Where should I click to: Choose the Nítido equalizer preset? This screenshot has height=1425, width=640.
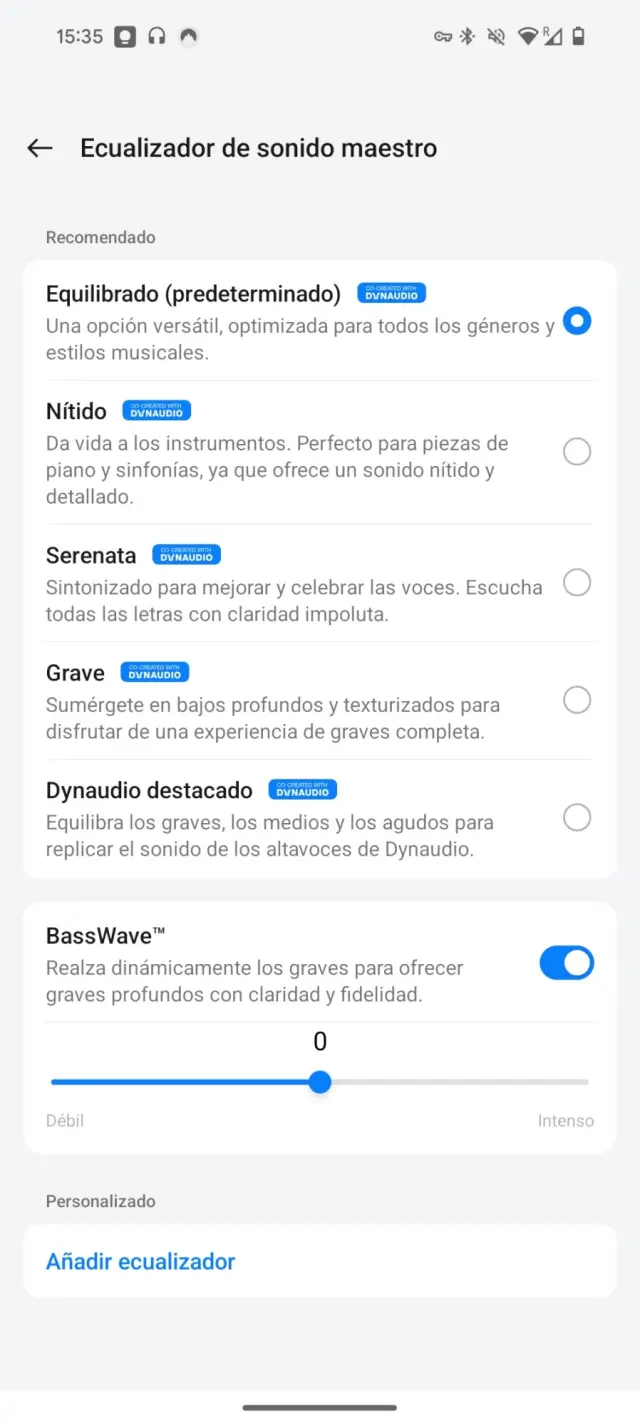click(577, 452)
